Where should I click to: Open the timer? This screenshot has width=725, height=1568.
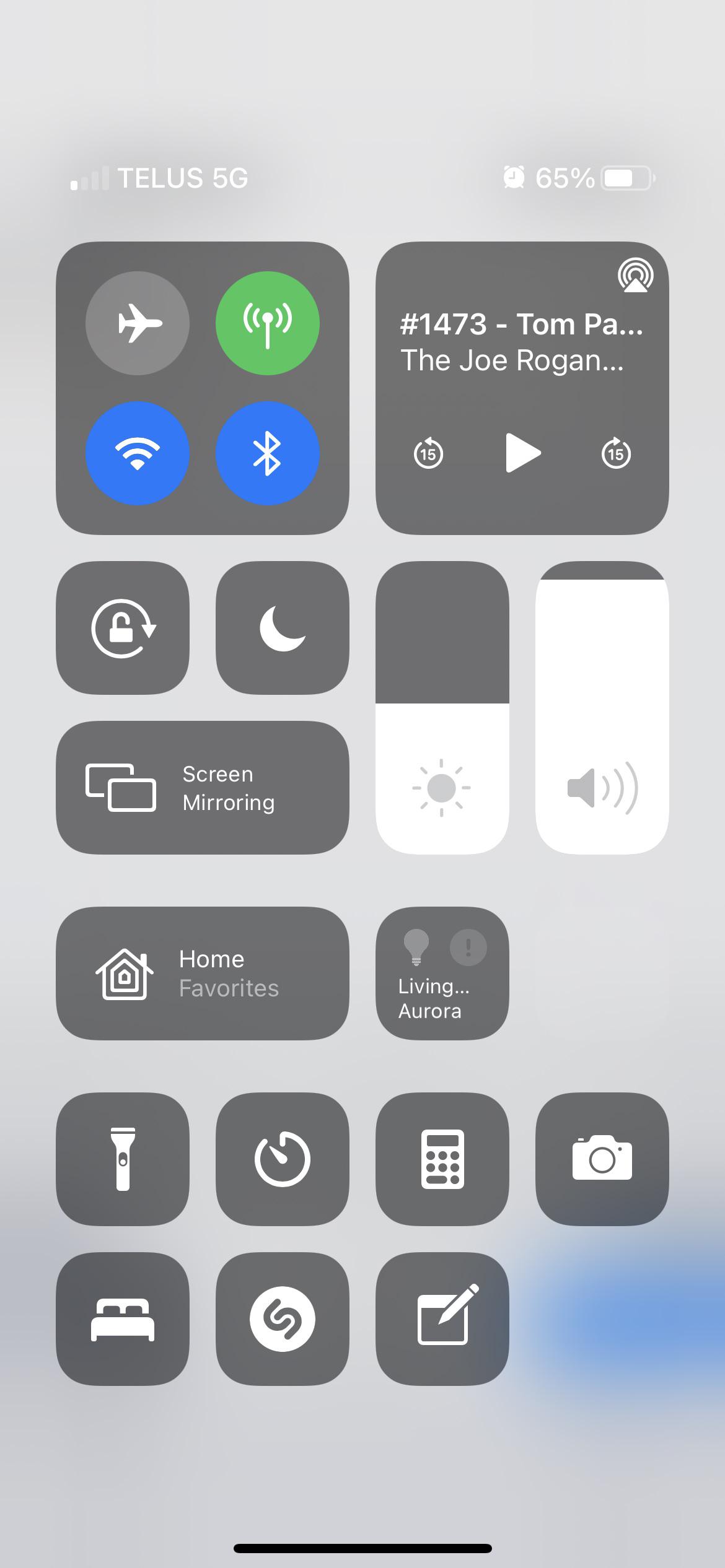tap(283, 1159)
